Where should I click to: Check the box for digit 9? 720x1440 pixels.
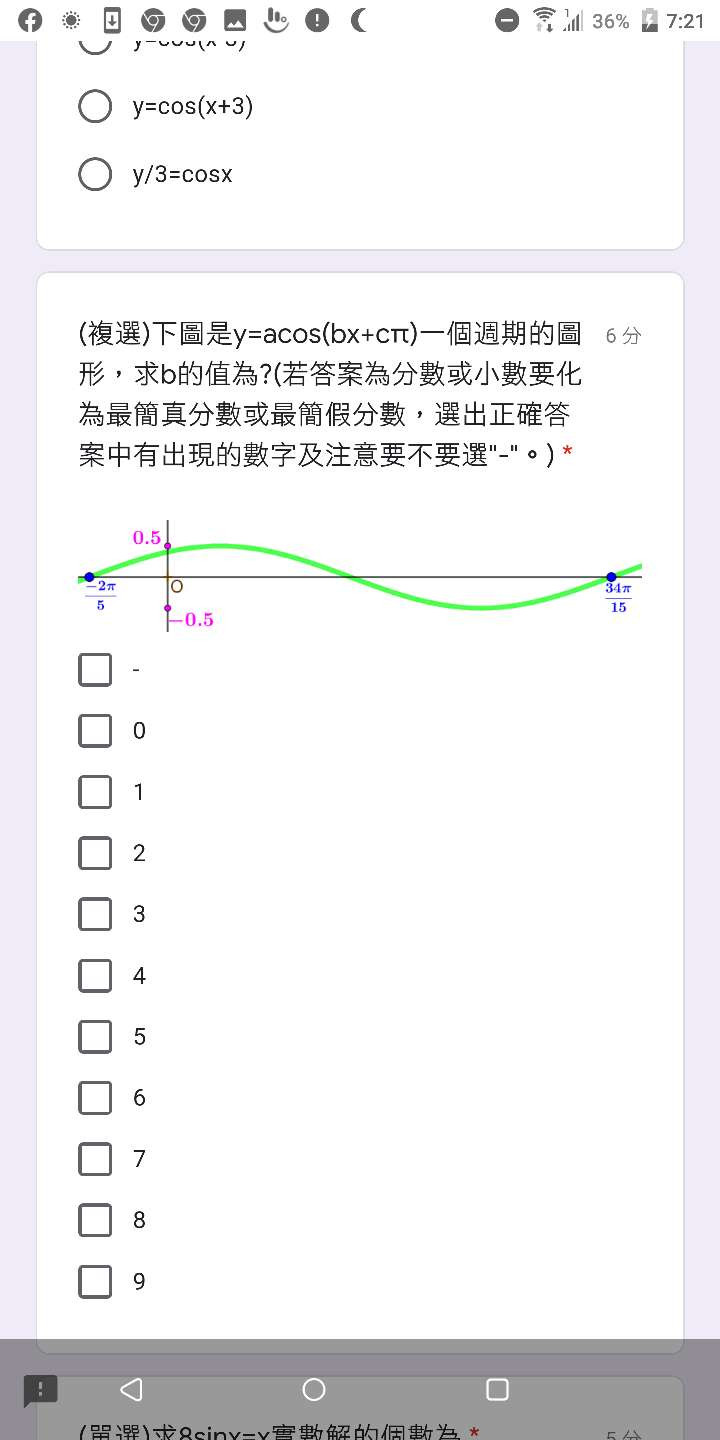click(95, 1281)
